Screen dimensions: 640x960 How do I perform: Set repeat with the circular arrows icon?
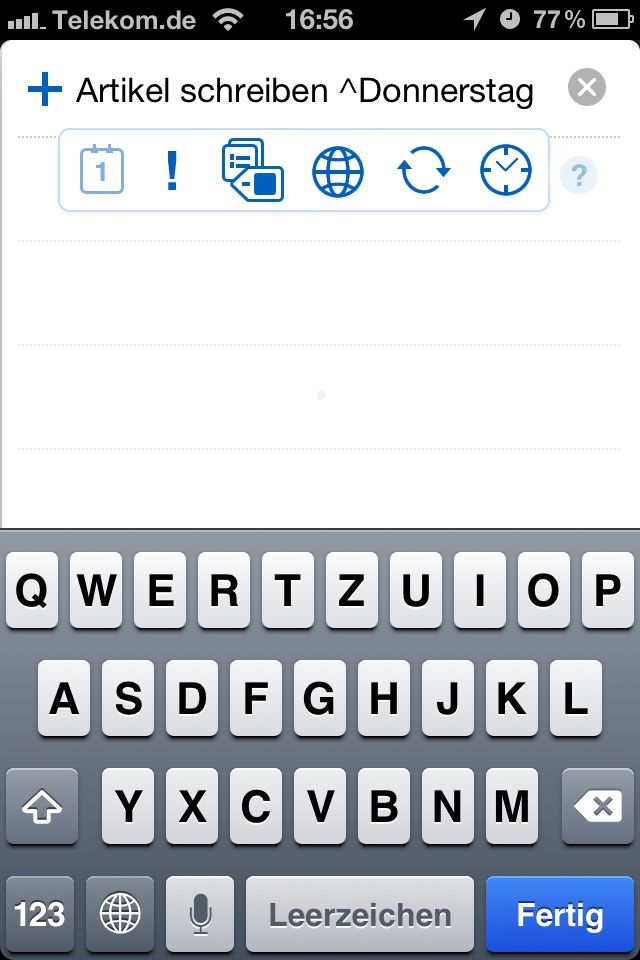(x=424, y=171)
